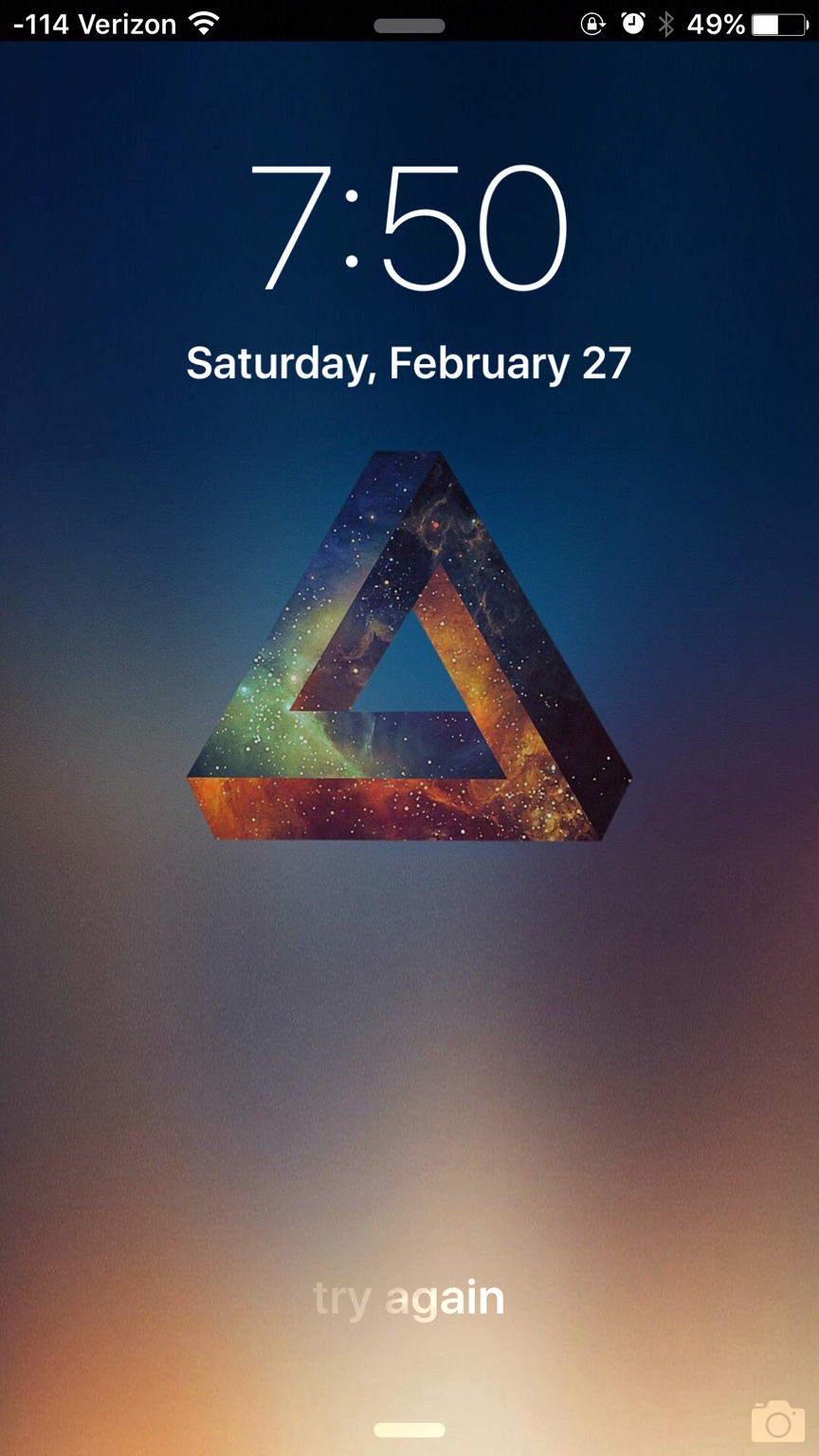The width and height of the screenshot is (819, 1456).
Task: Open the camera shortcut icon
Action: (x=777, y=1422)
